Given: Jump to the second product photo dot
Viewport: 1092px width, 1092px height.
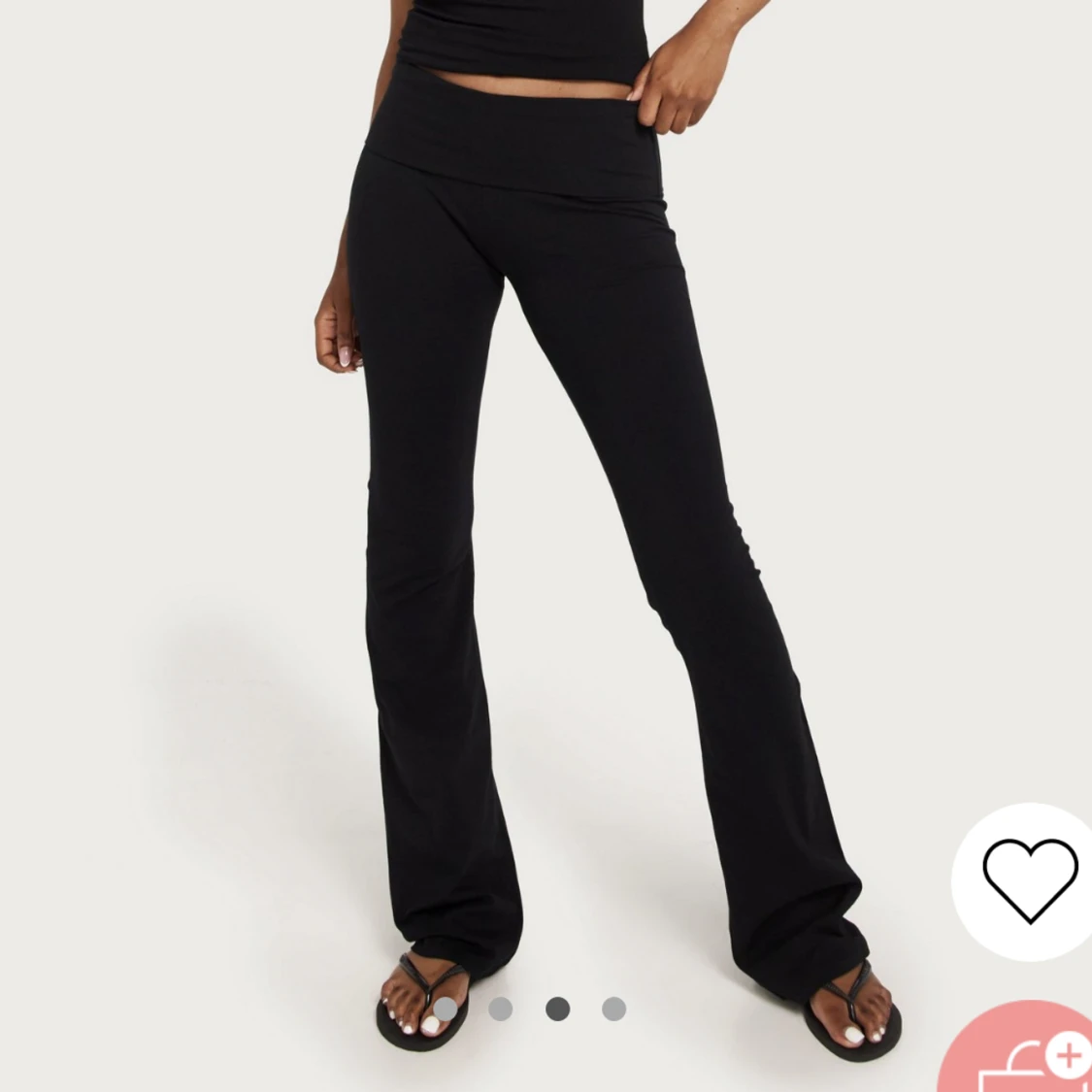Looking at the screenshot, I should coord(501,1009).
